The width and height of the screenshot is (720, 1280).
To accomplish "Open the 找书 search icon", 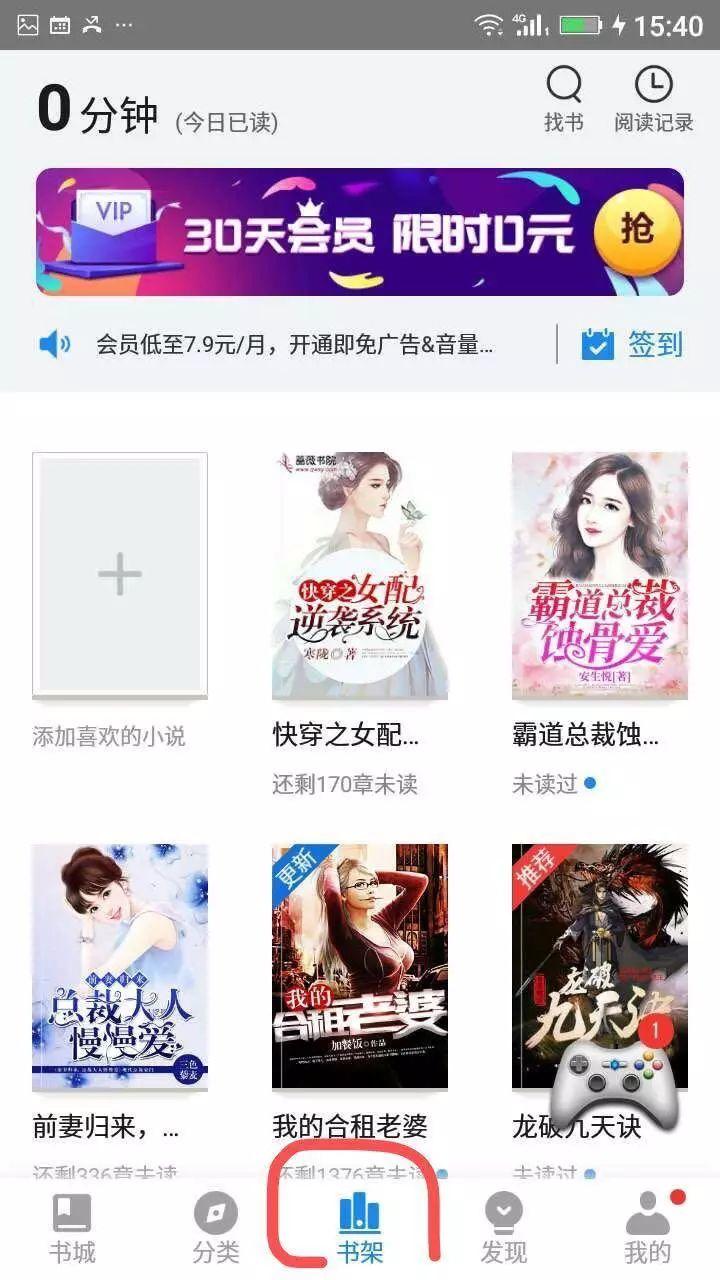I will 564,98.
